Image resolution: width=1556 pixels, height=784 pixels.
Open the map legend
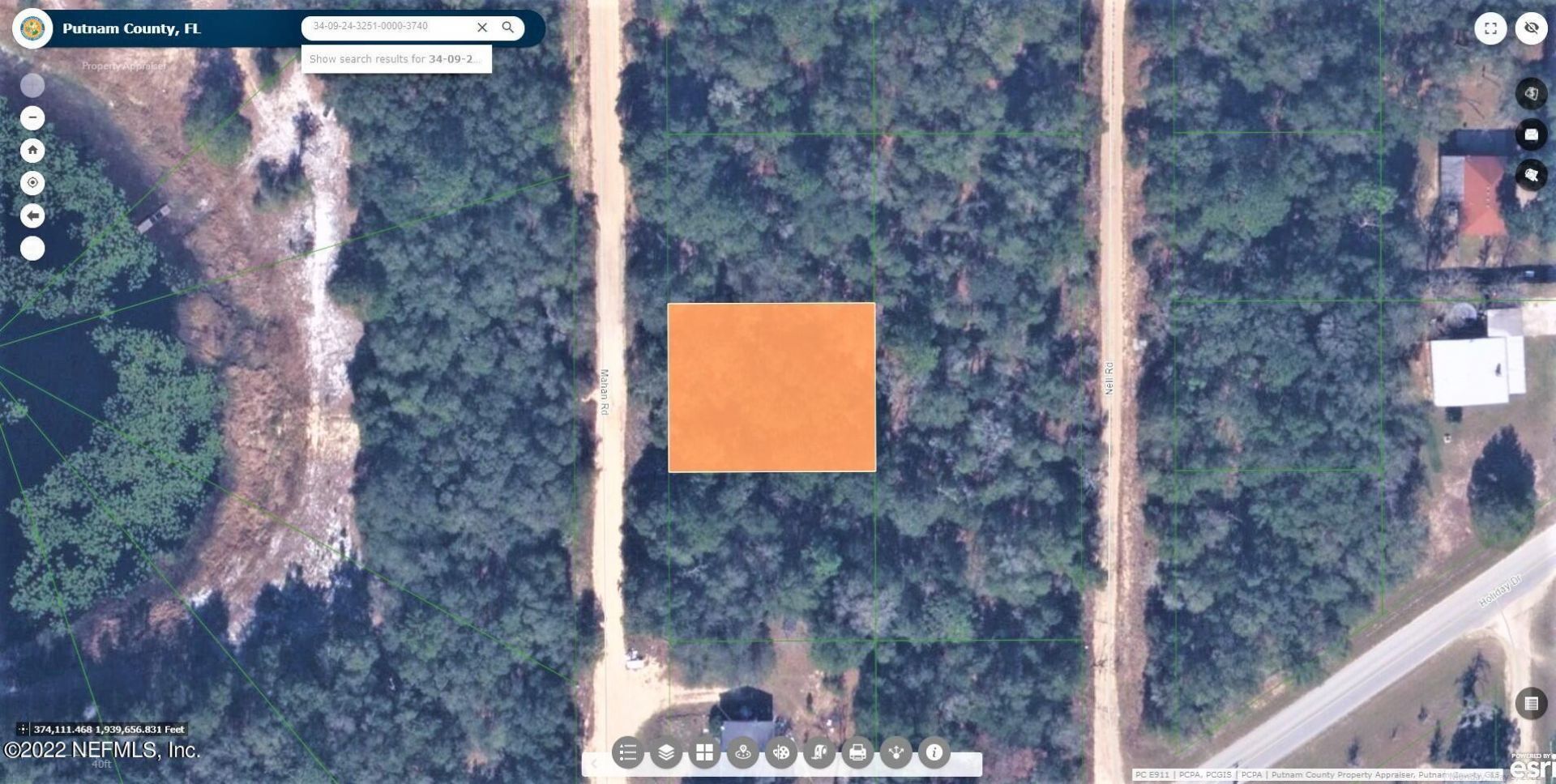[628, 753]
